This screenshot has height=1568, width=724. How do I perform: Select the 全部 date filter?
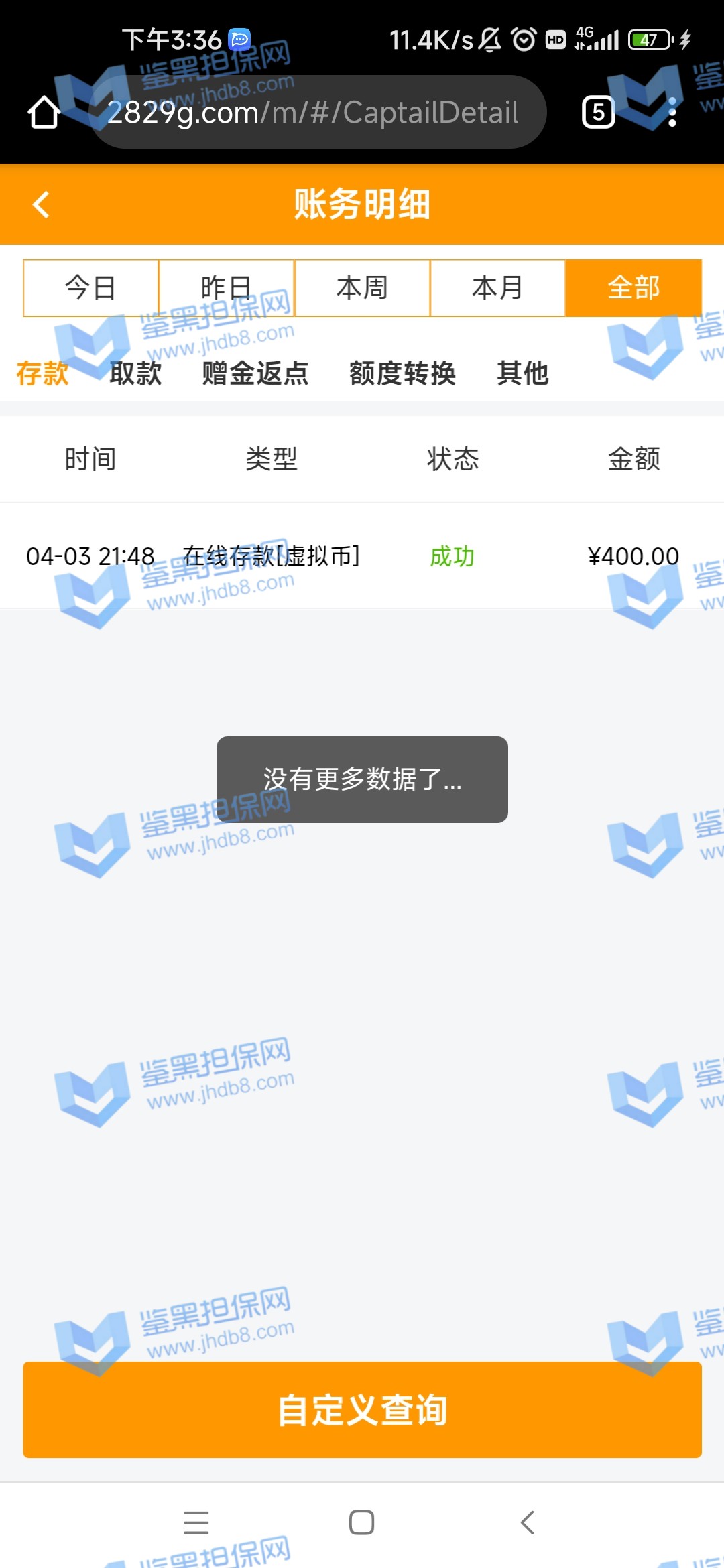tap(633, 288)
